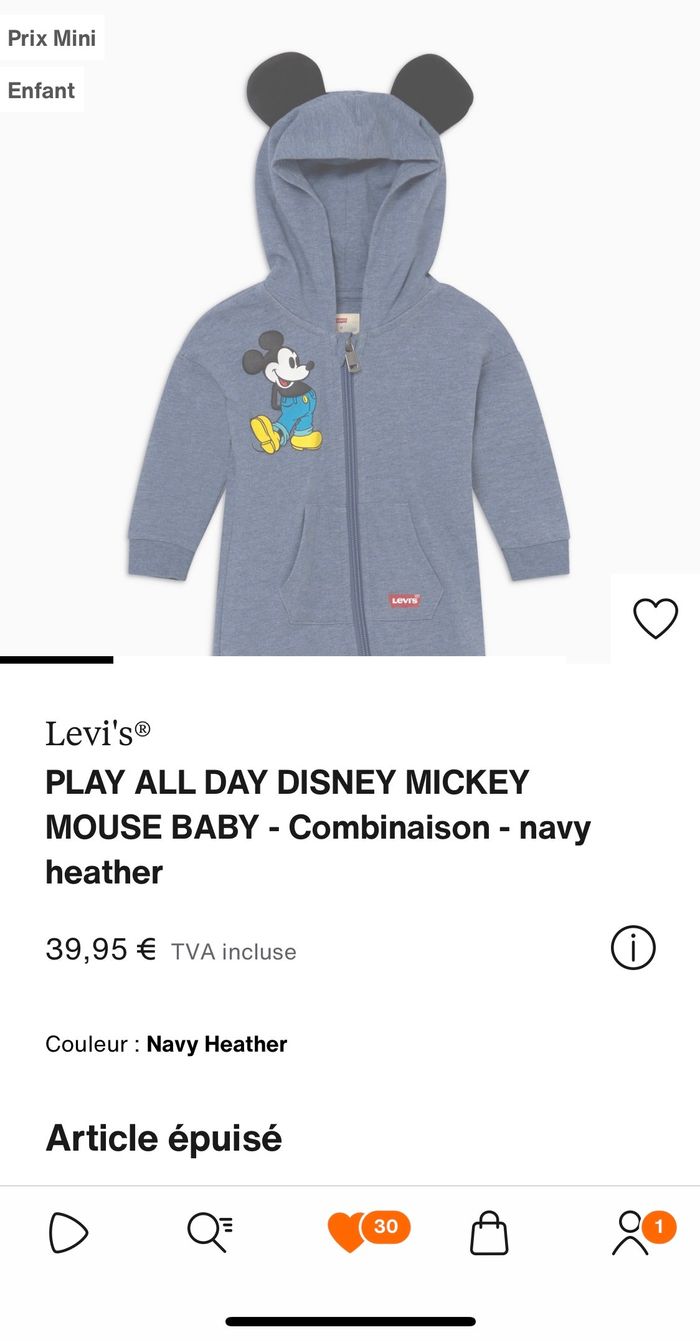View the Mickey Mouse jumpsuit product photo

coord(350,350)
